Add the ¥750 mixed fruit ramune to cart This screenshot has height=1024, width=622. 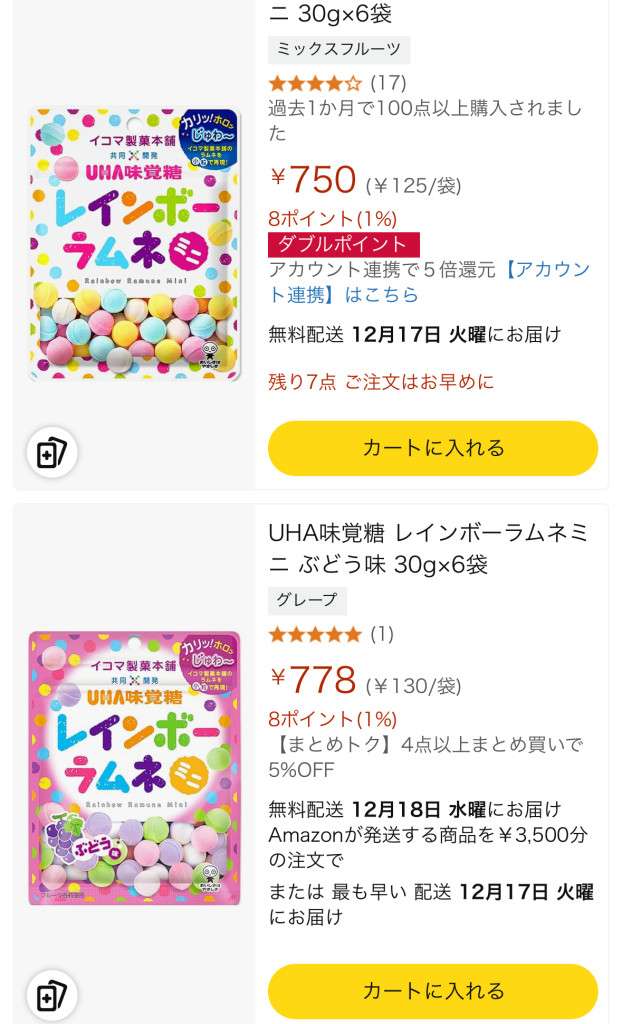pos(432,448)
